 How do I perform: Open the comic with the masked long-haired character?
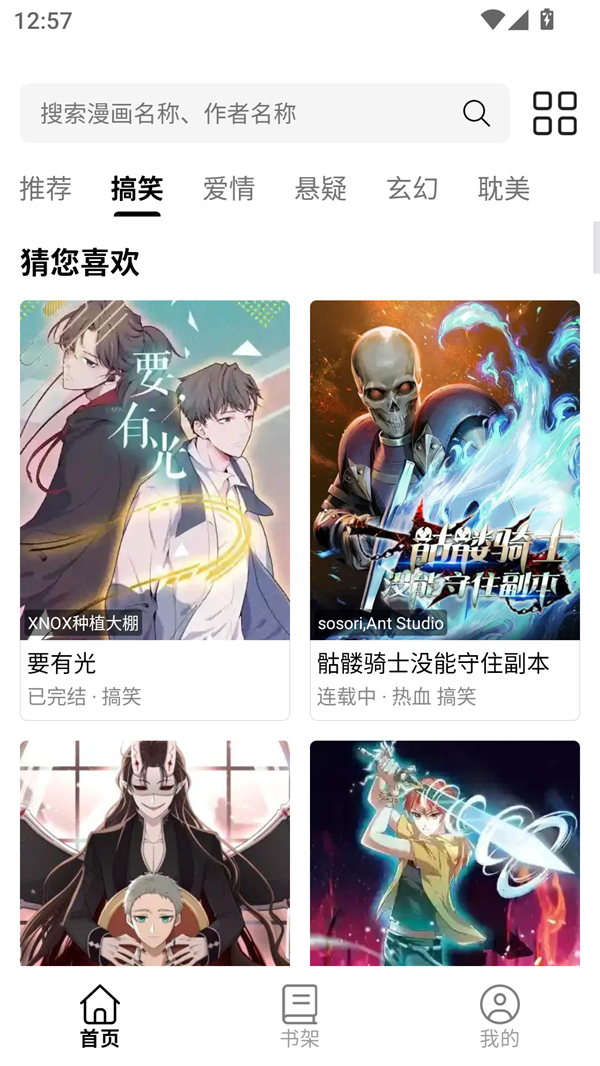pos(155,853)
